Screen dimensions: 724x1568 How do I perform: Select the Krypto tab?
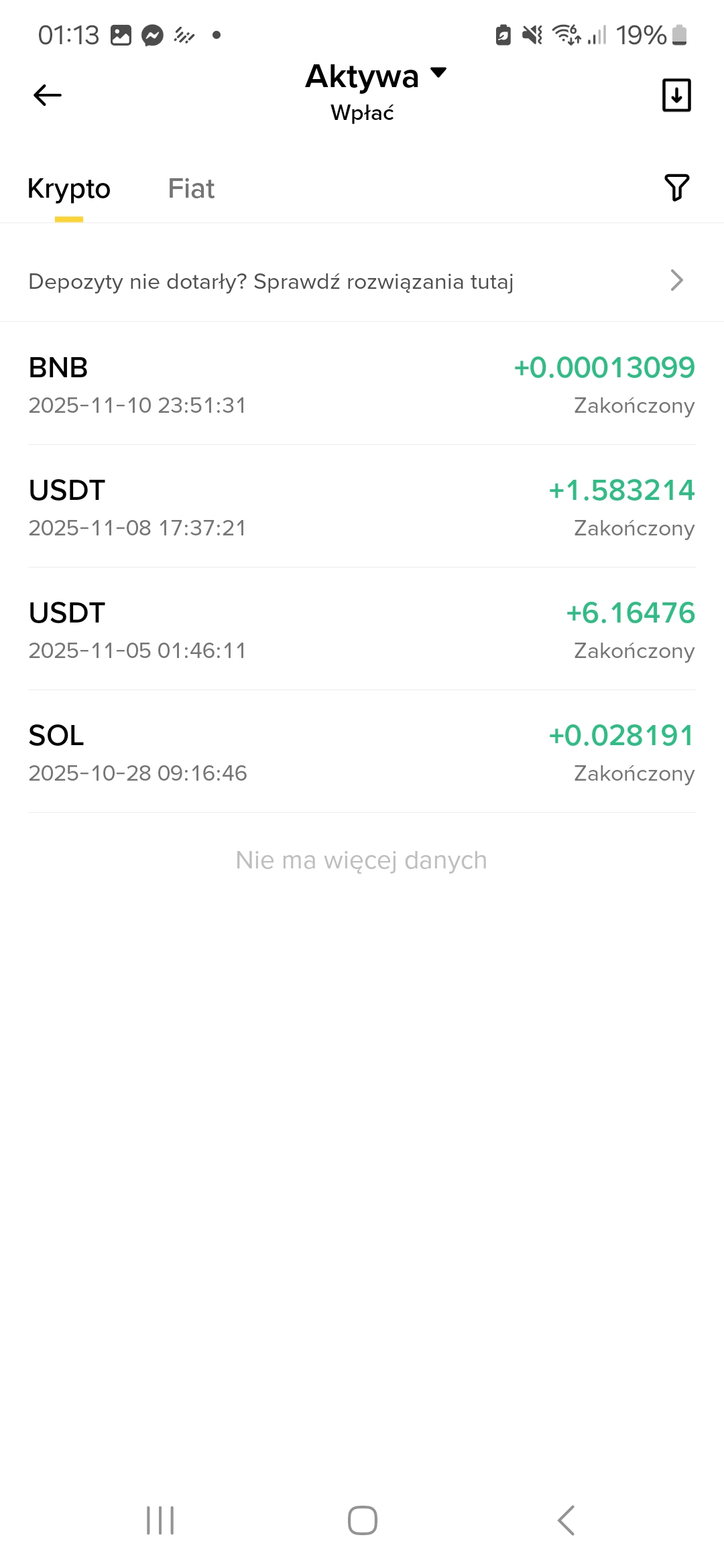point(69,189)
